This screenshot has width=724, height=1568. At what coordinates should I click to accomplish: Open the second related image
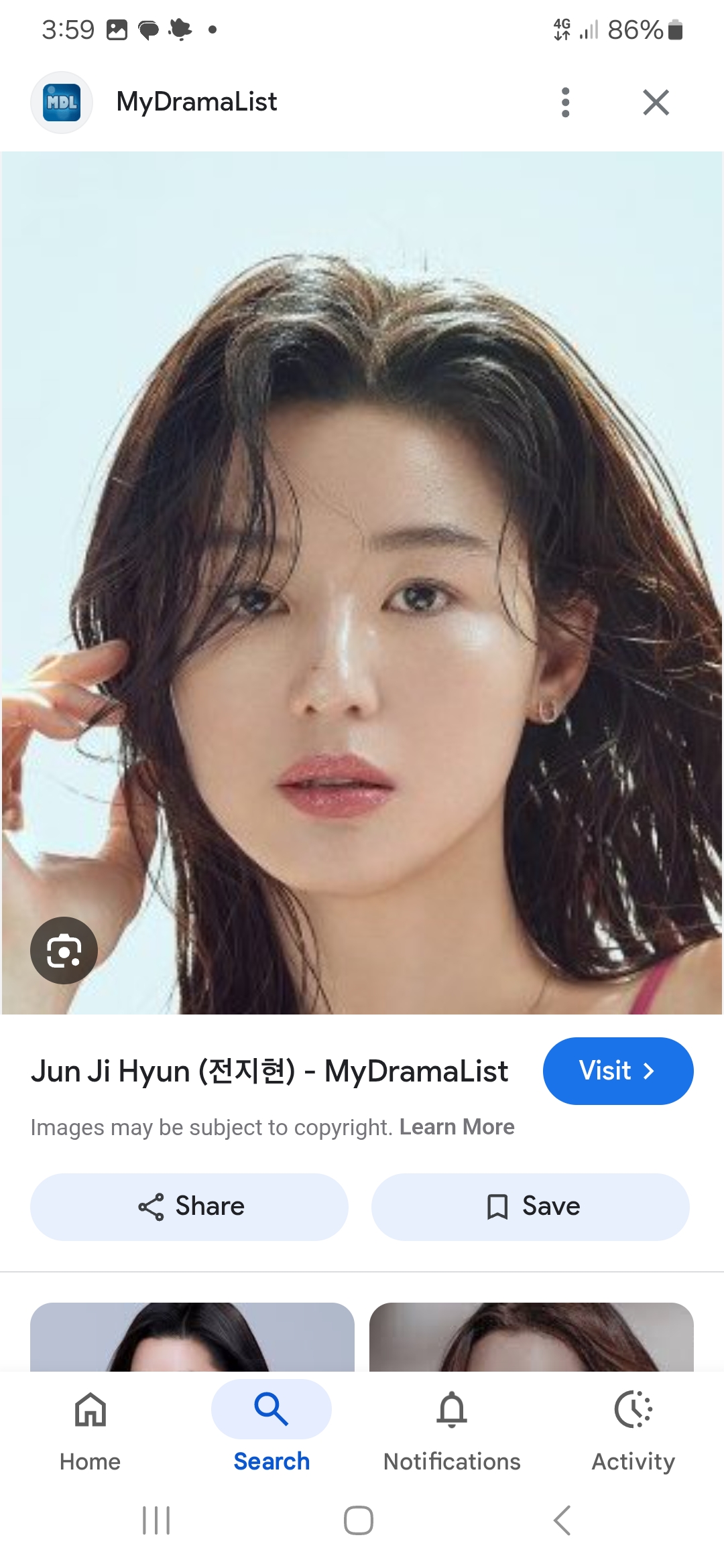point(531,1337)
